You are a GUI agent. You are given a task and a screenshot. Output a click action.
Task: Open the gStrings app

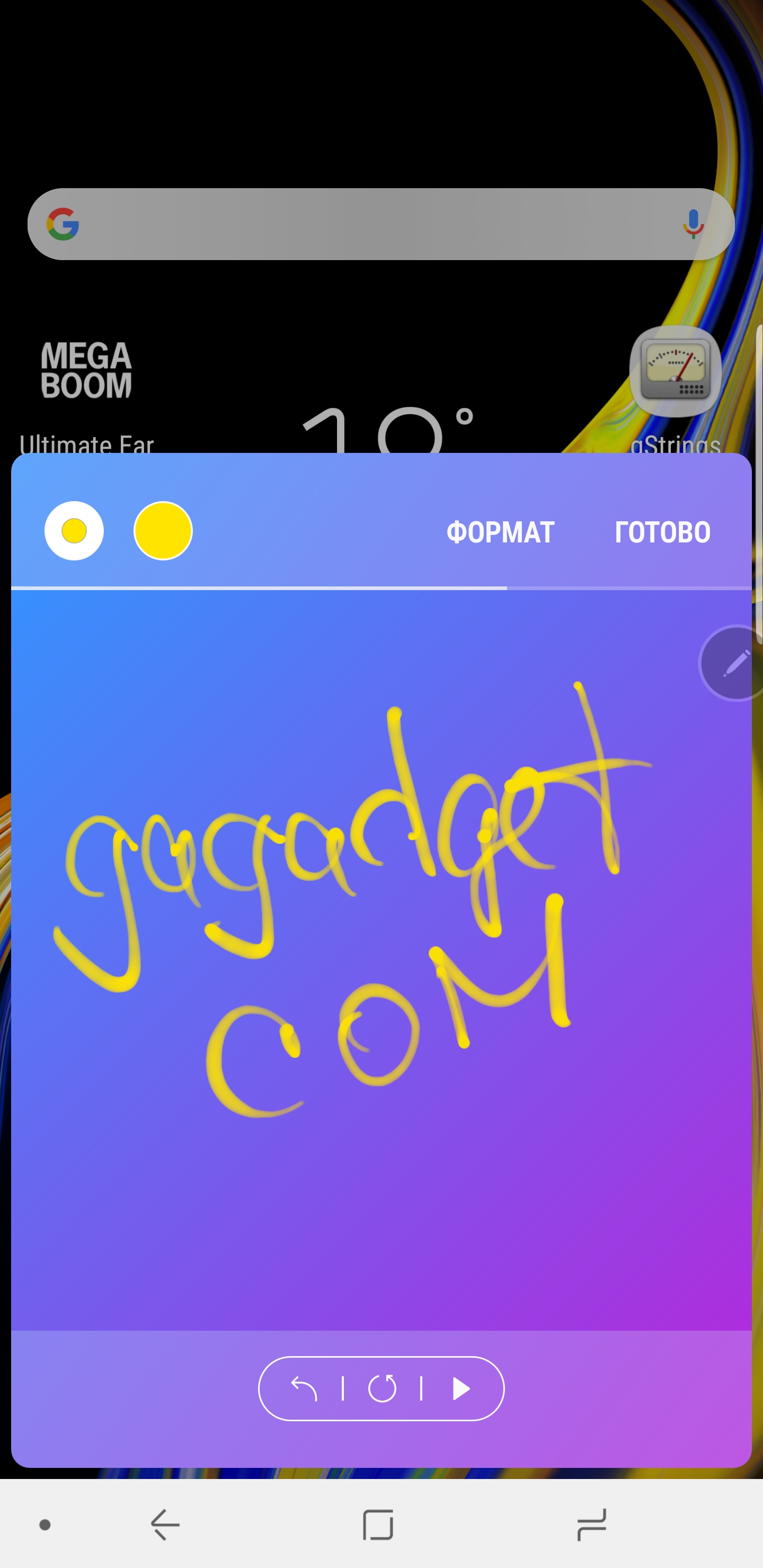[675, 371]
